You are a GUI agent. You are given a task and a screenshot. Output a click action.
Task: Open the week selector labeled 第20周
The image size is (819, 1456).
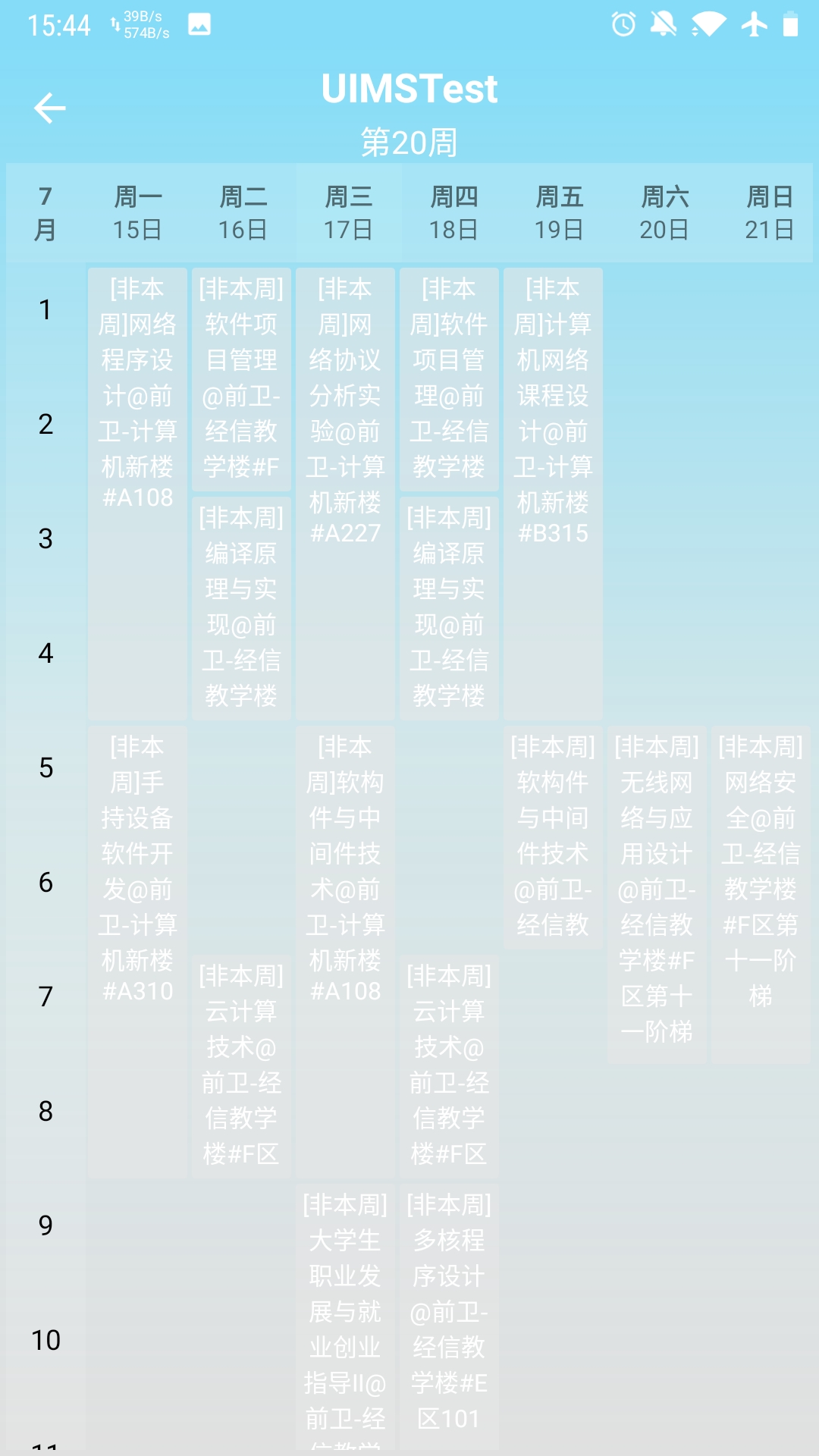tap(409, 141)
